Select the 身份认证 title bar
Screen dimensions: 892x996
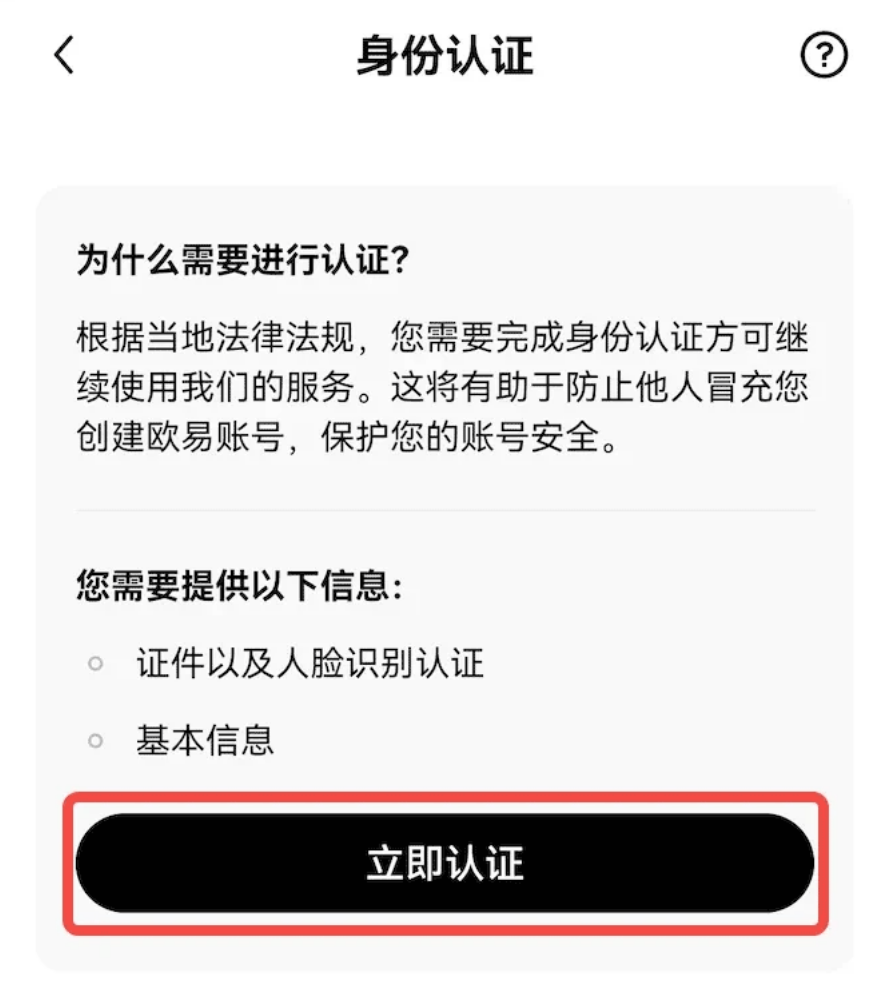(446, 57)
